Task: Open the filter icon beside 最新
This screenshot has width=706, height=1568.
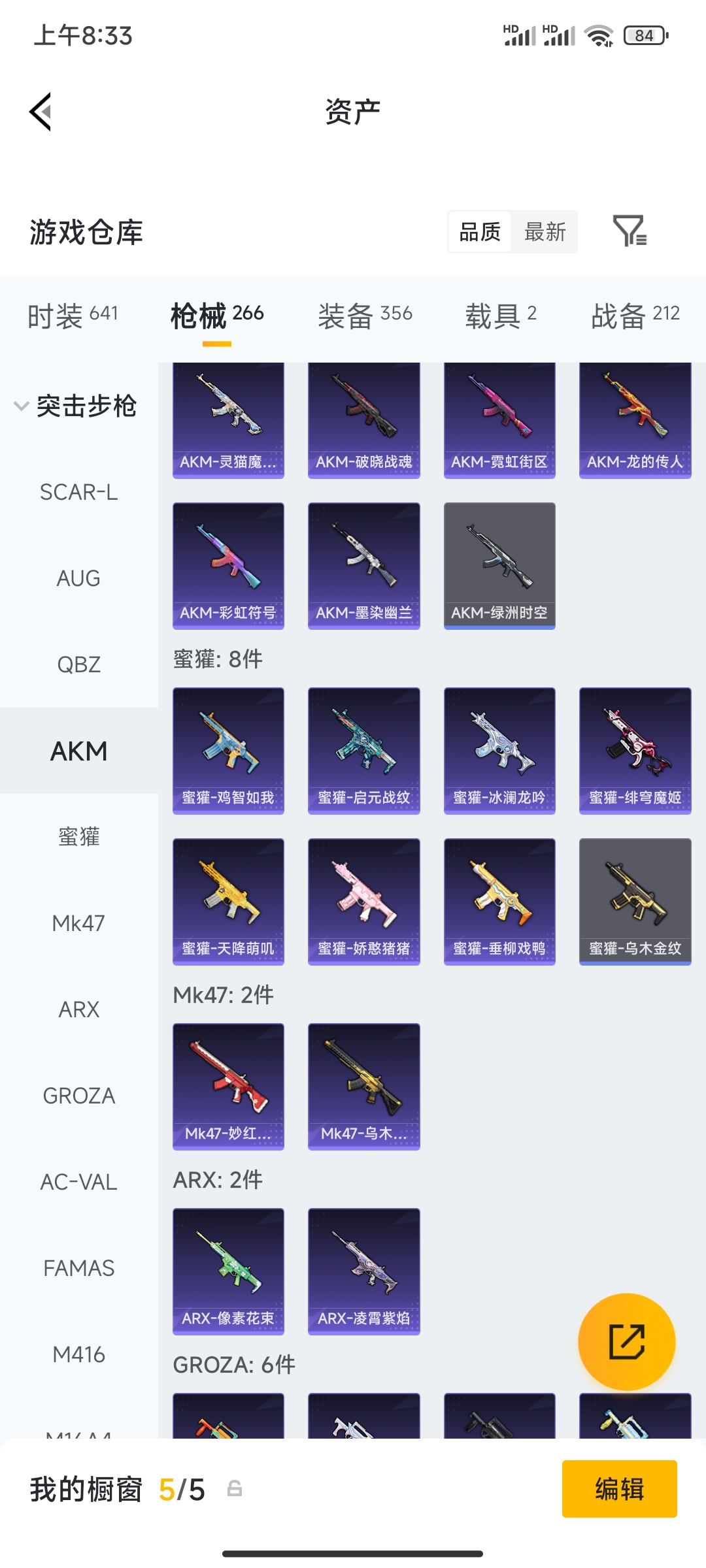Action: click(x=630, y=231)
